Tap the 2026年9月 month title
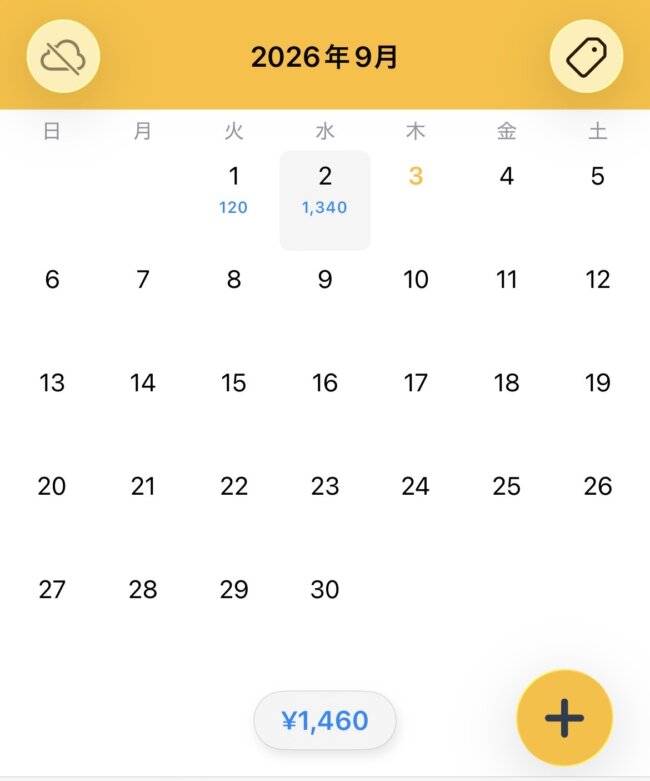Viewport: 650px width, 781px height. tap(325, 57)
